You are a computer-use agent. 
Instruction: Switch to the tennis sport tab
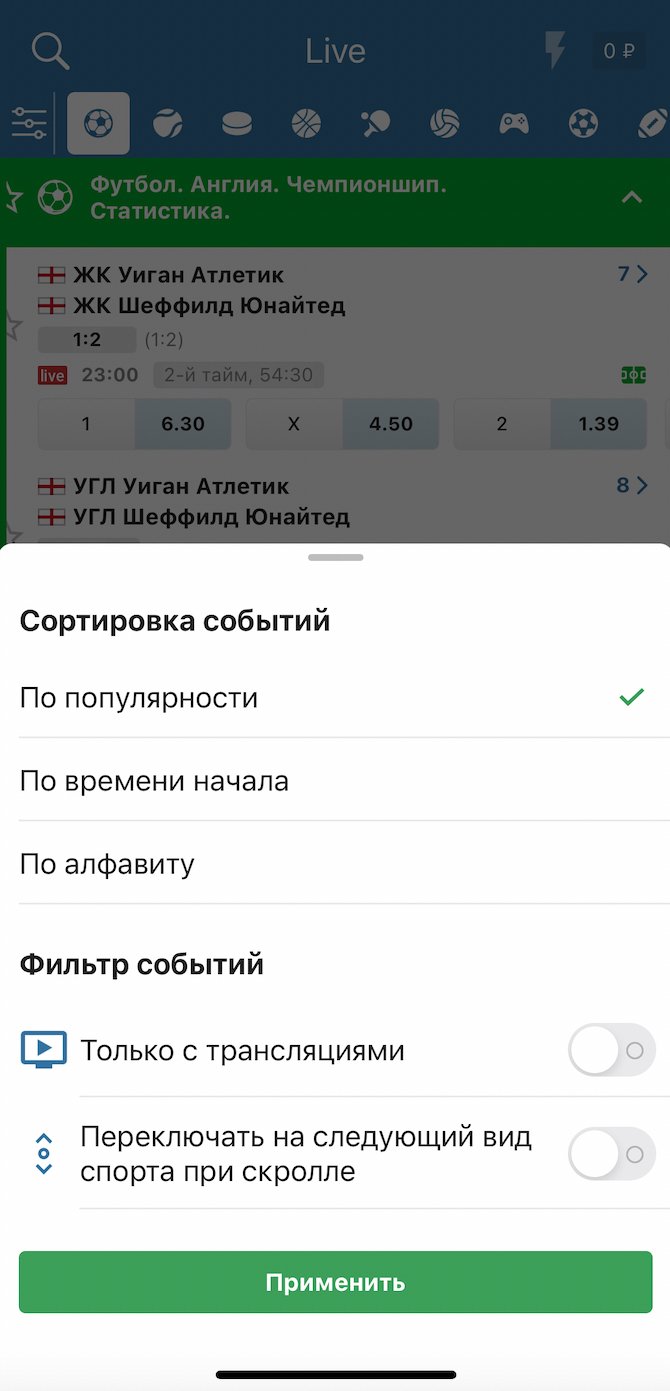(167, 124)
